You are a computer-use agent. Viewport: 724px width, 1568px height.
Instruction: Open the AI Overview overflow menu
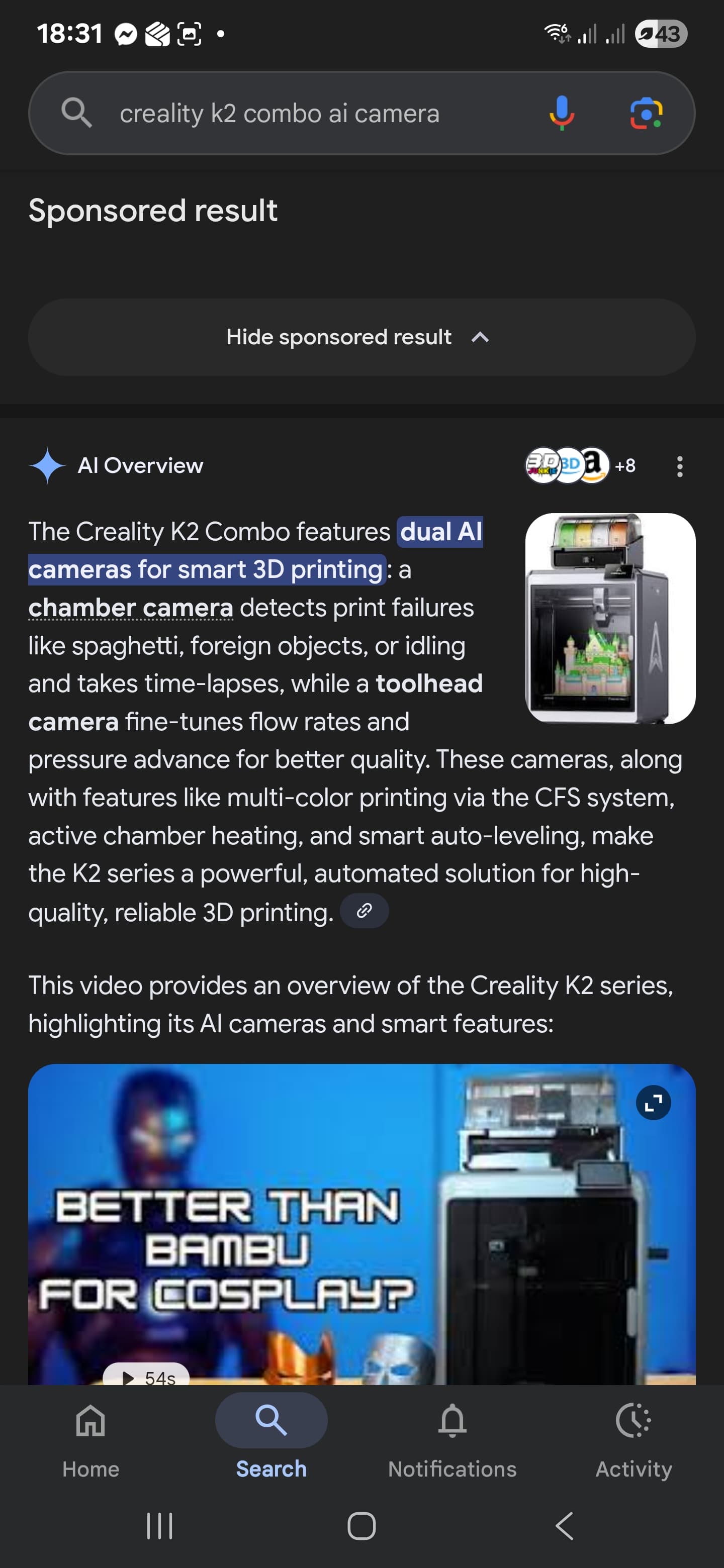[680, 466]
